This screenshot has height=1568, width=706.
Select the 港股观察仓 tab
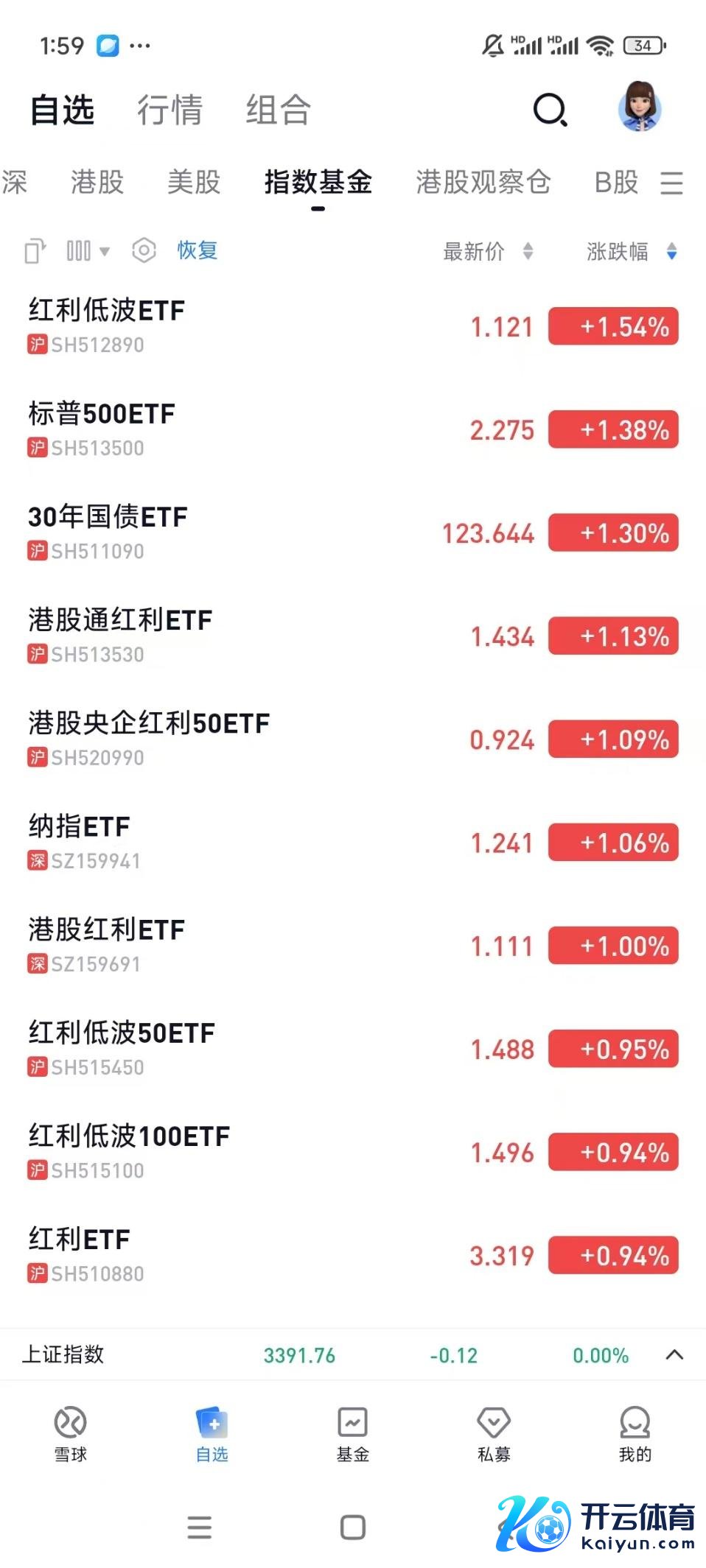coord(483,182)
